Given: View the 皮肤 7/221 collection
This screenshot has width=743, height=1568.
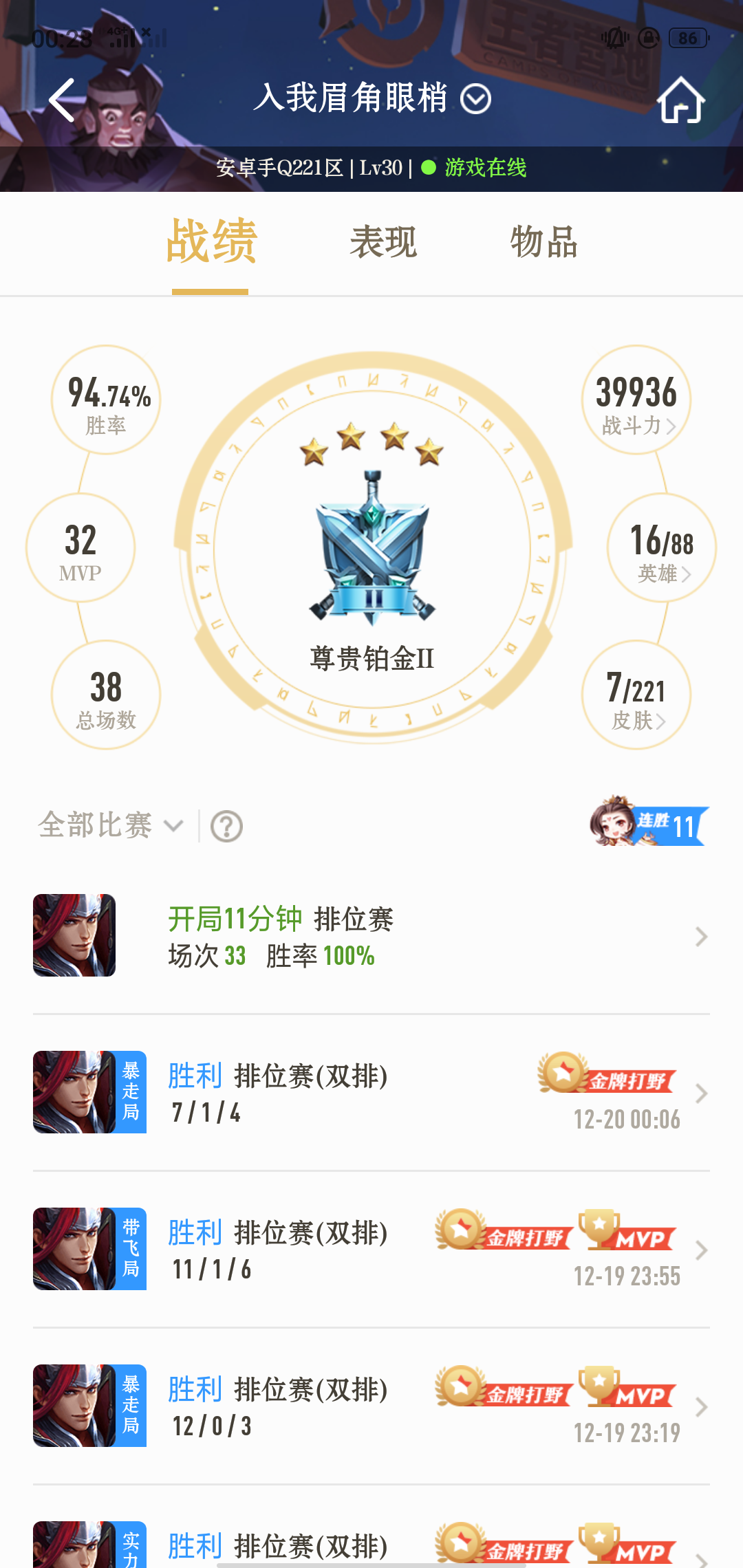Looking at the screenshot, I should [637, 696].
